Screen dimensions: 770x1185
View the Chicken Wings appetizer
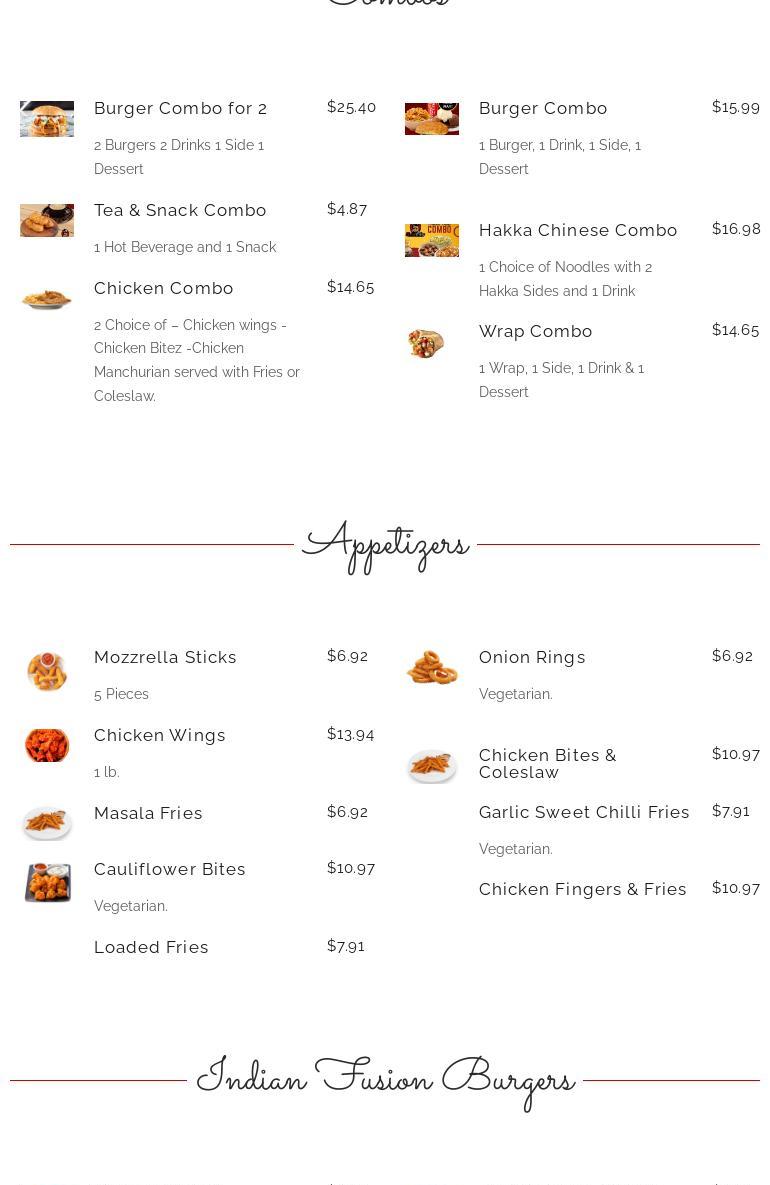pyautogui.click(x=160, y=735)
